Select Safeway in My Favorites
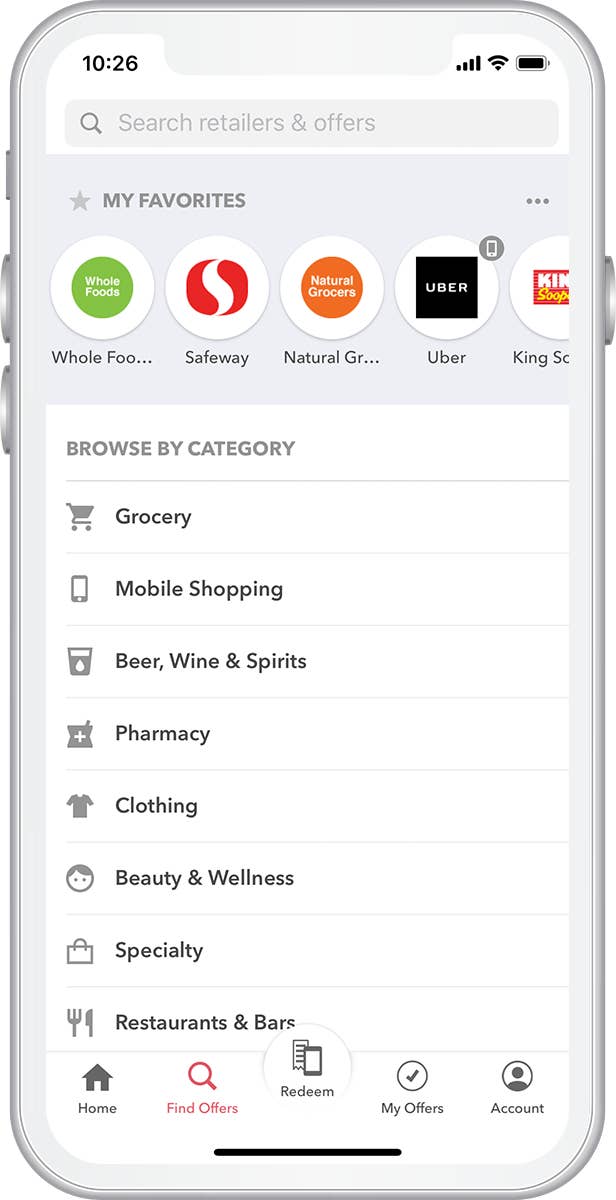 point(217,288)
